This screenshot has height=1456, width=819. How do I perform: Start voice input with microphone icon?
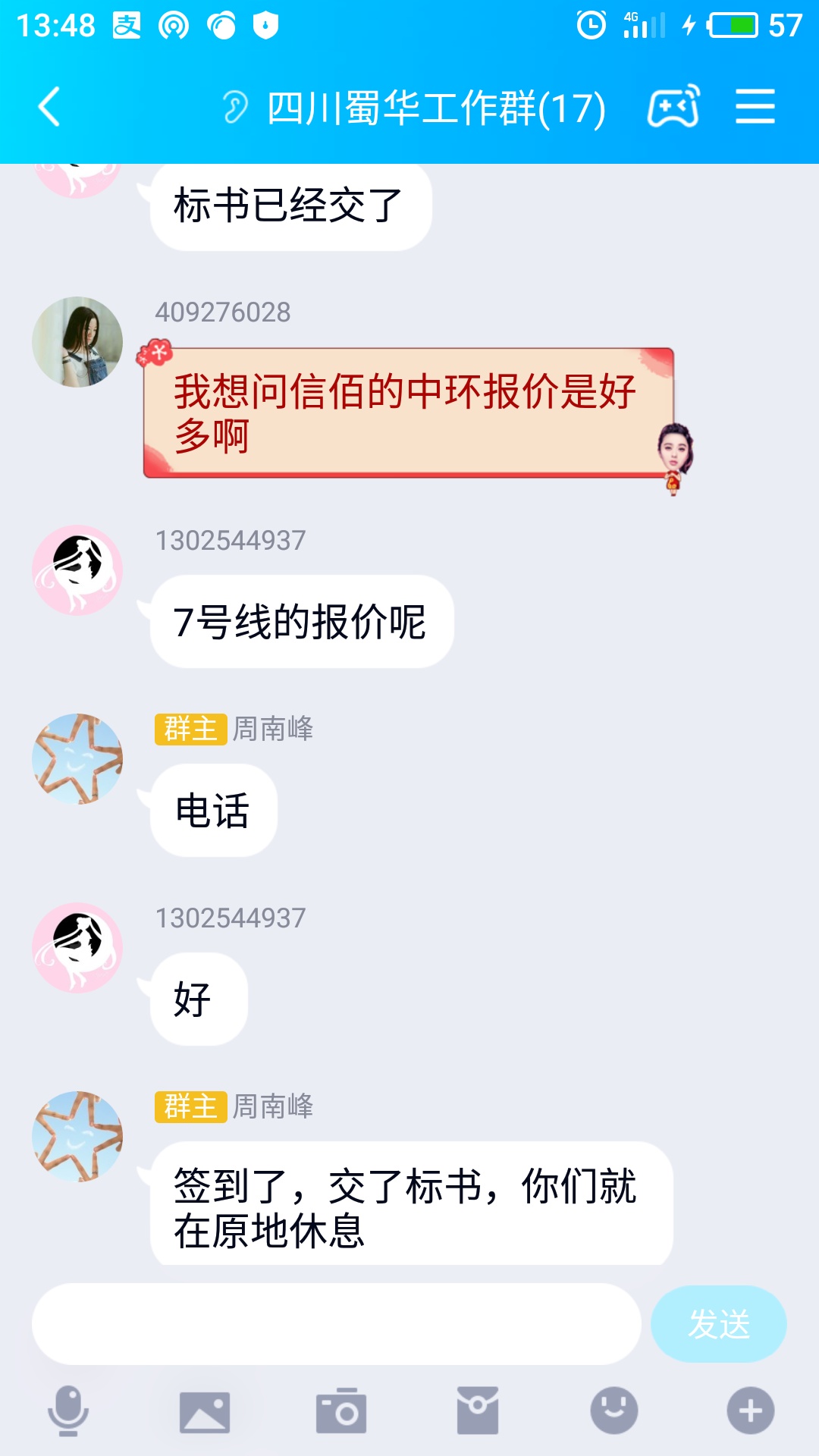[68, 1411]
